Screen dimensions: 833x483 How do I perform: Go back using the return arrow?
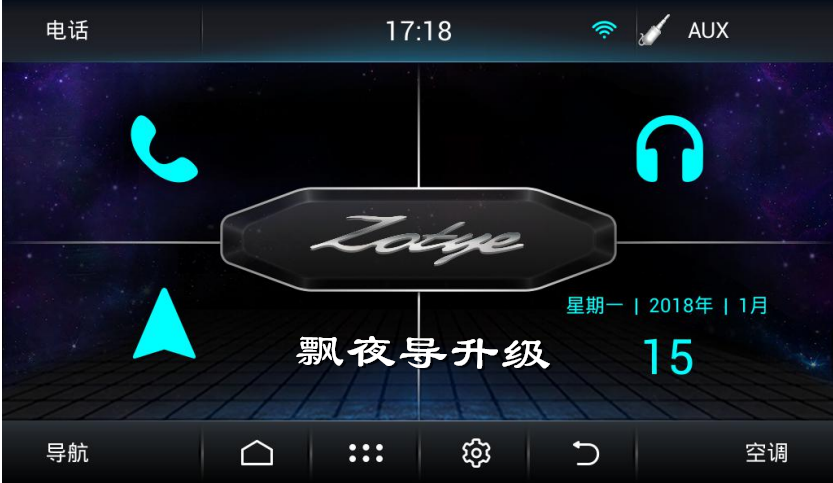585,453
